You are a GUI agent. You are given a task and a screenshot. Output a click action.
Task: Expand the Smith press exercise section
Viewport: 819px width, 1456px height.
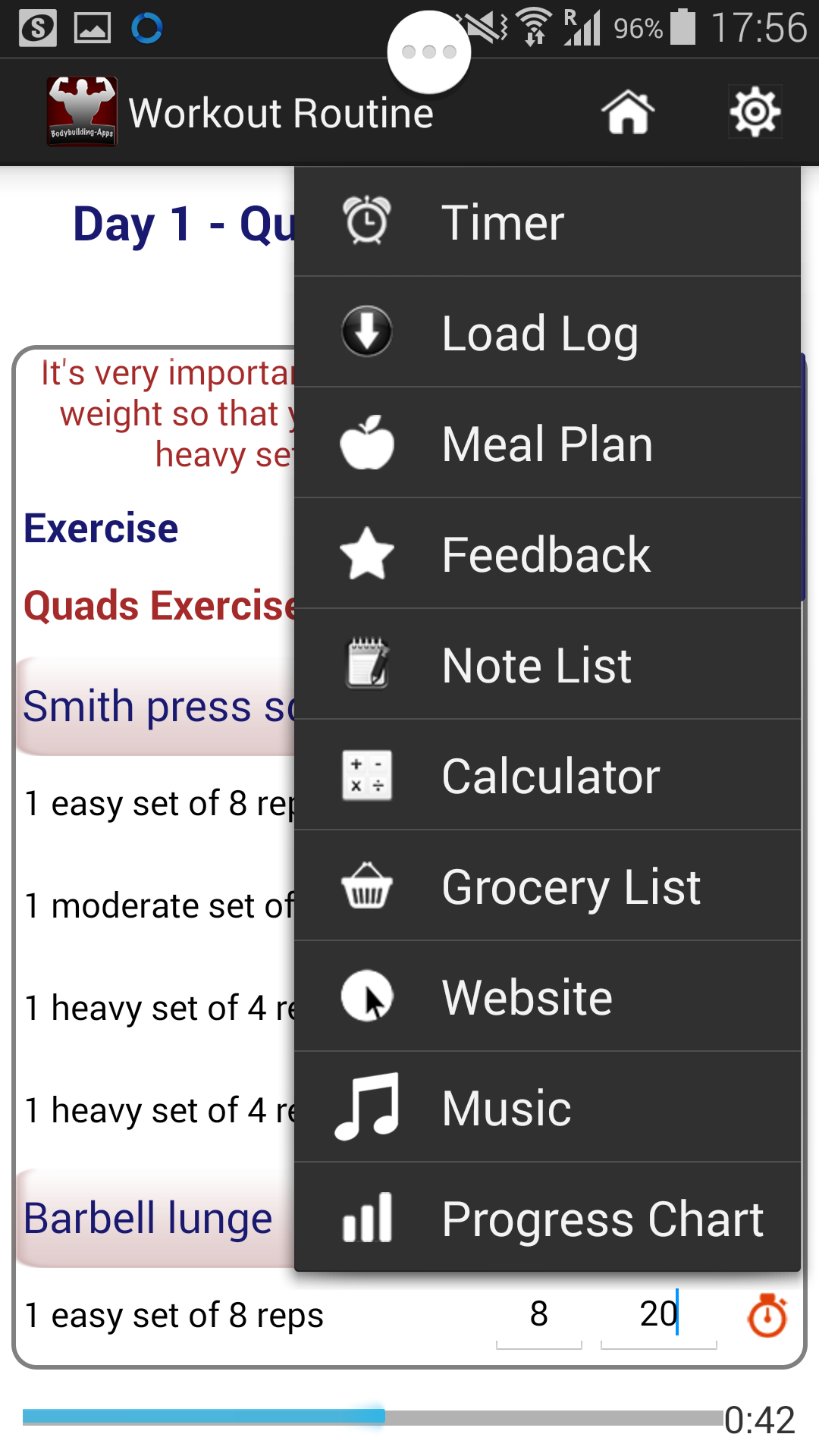[152, 705]
